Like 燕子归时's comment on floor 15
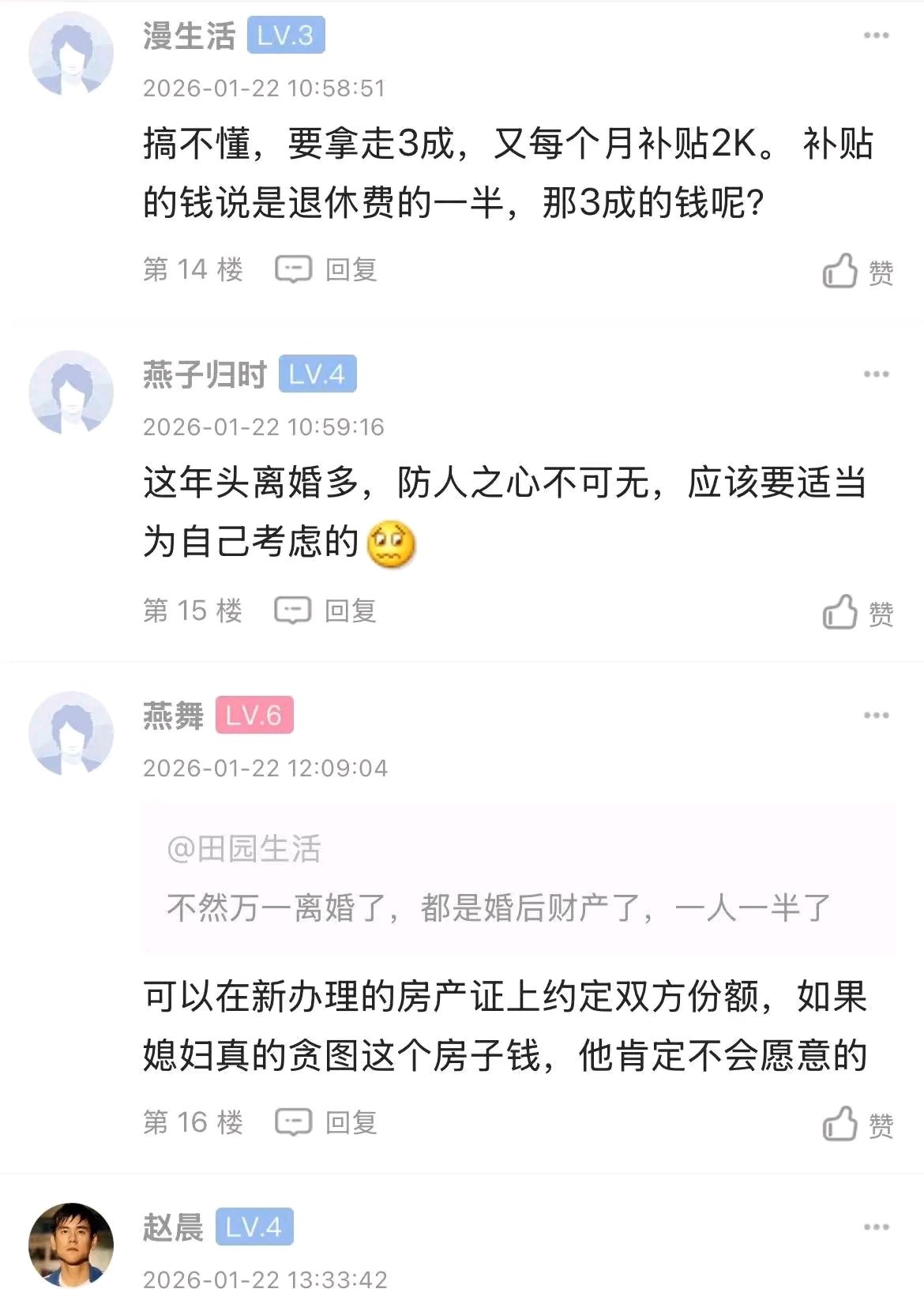This screenshot has width=924, height=1300. tap(857, 612)
